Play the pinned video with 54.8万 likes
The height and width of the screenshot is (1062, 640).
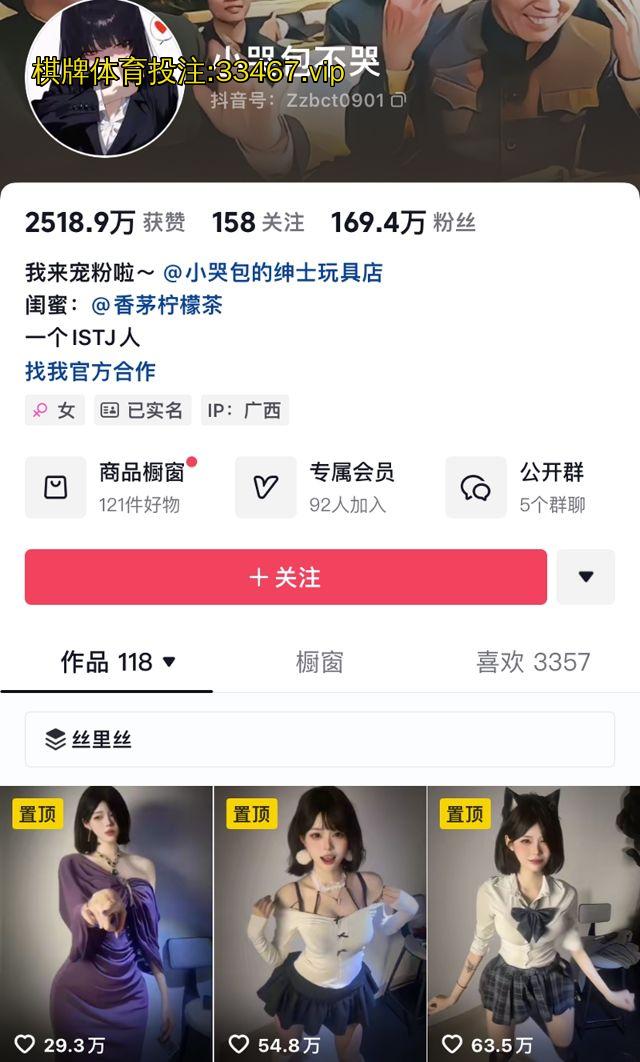[320, 920]
